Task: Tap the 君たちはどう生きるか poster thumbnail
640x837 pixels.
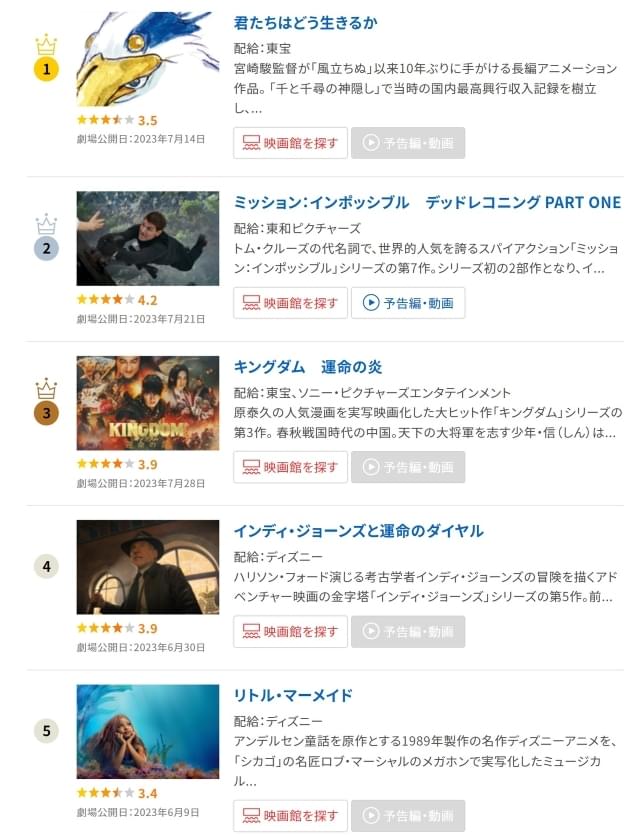Action: (x=147, y=59)
